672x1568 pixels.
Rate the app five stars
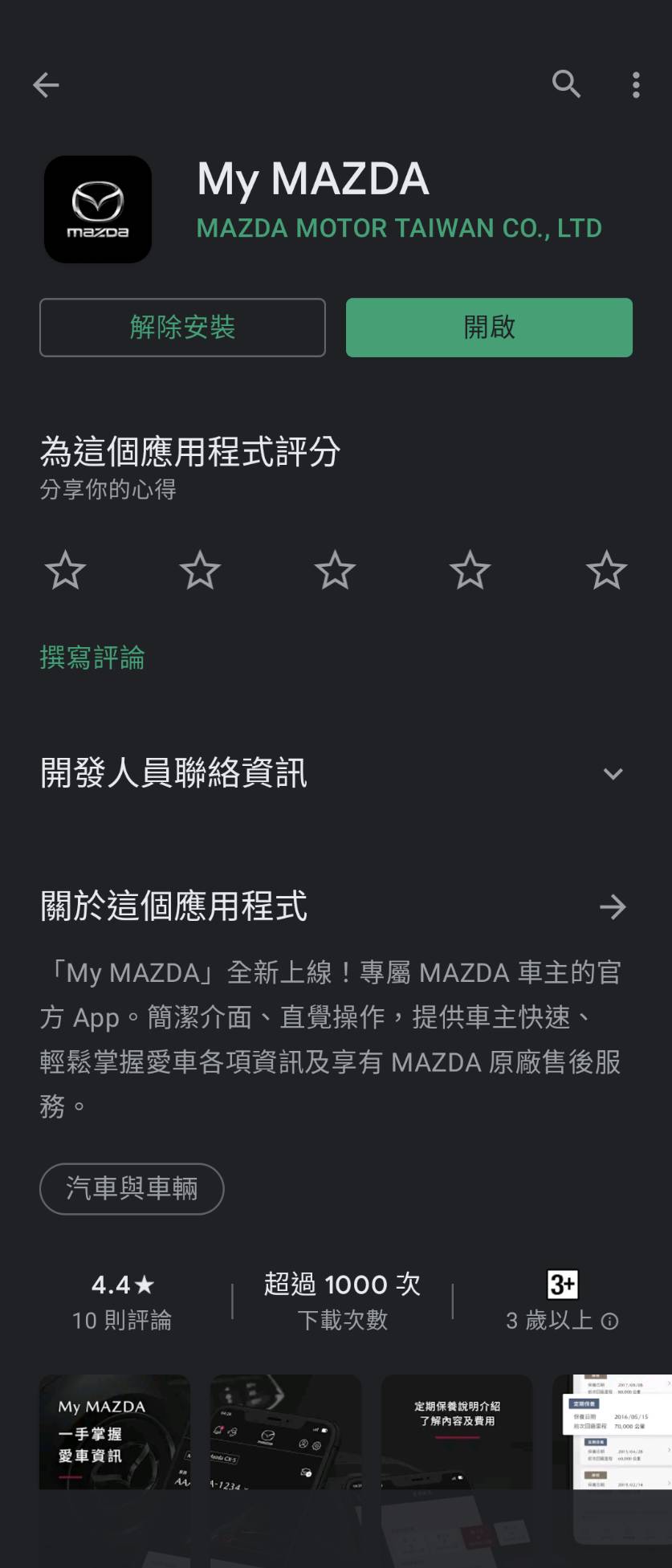606,571
